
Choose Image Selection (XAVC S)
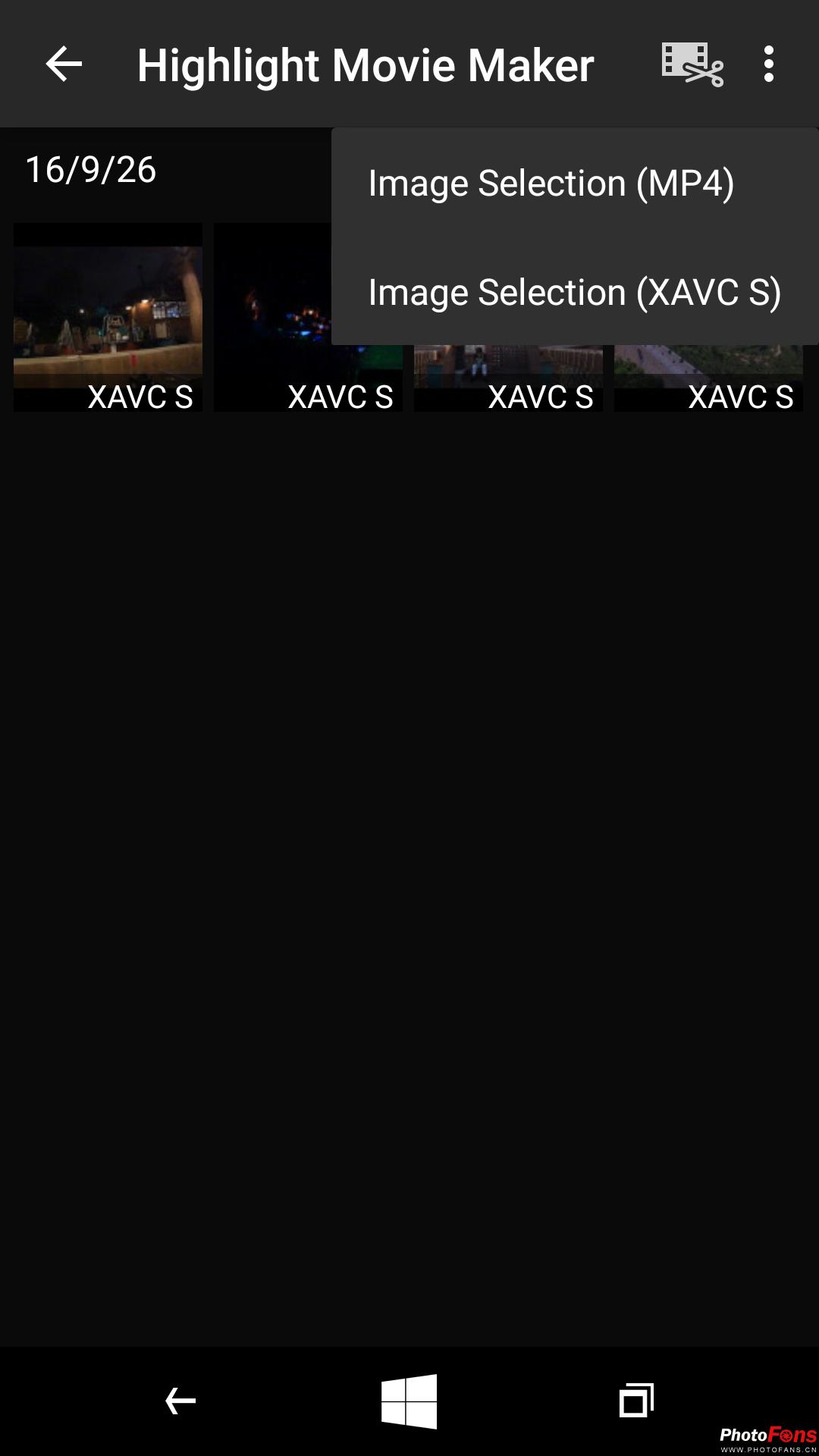[x=574, y=293]
